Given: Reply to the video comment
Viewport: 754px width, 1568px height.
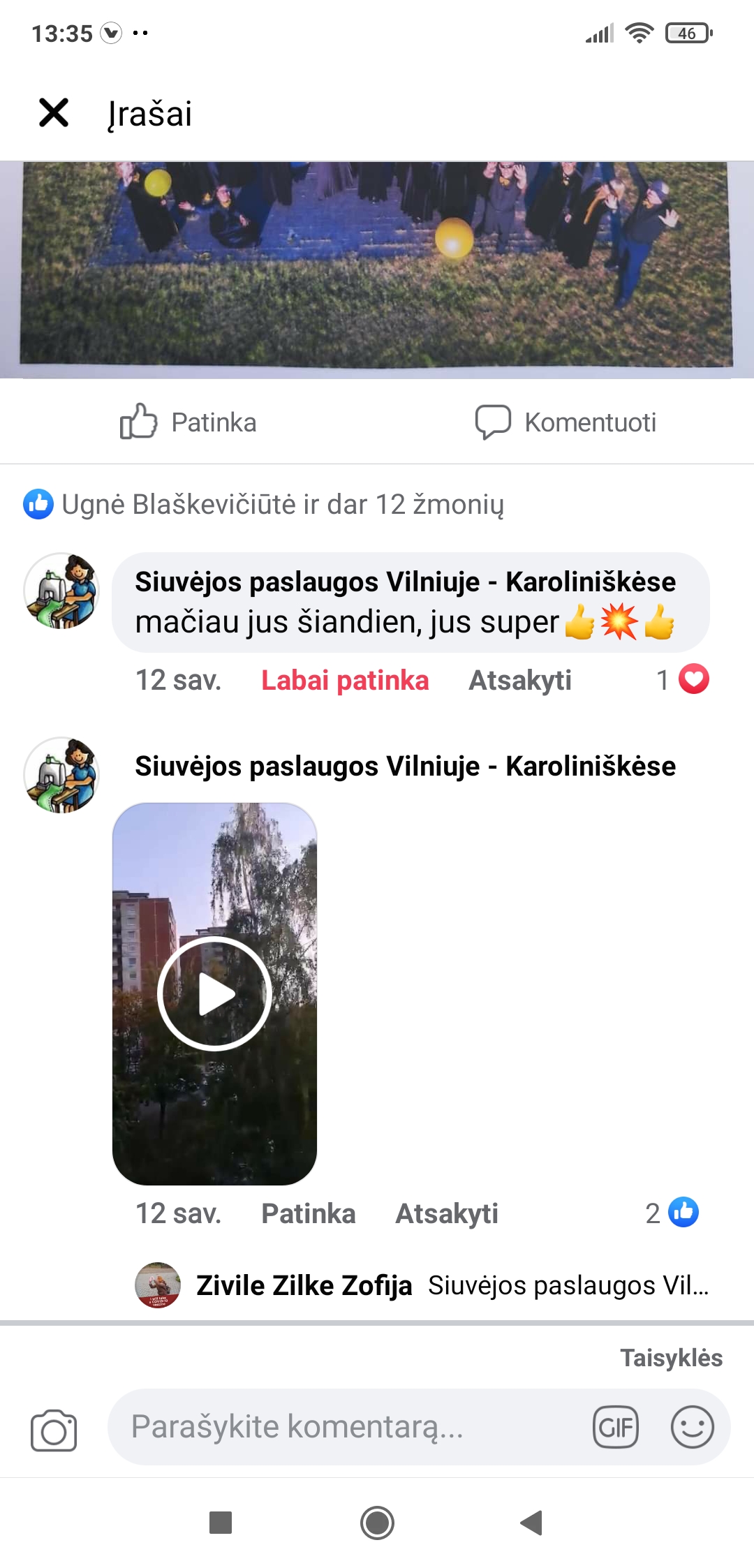Looking at the screenshot, I should (x=447, y=1213).
